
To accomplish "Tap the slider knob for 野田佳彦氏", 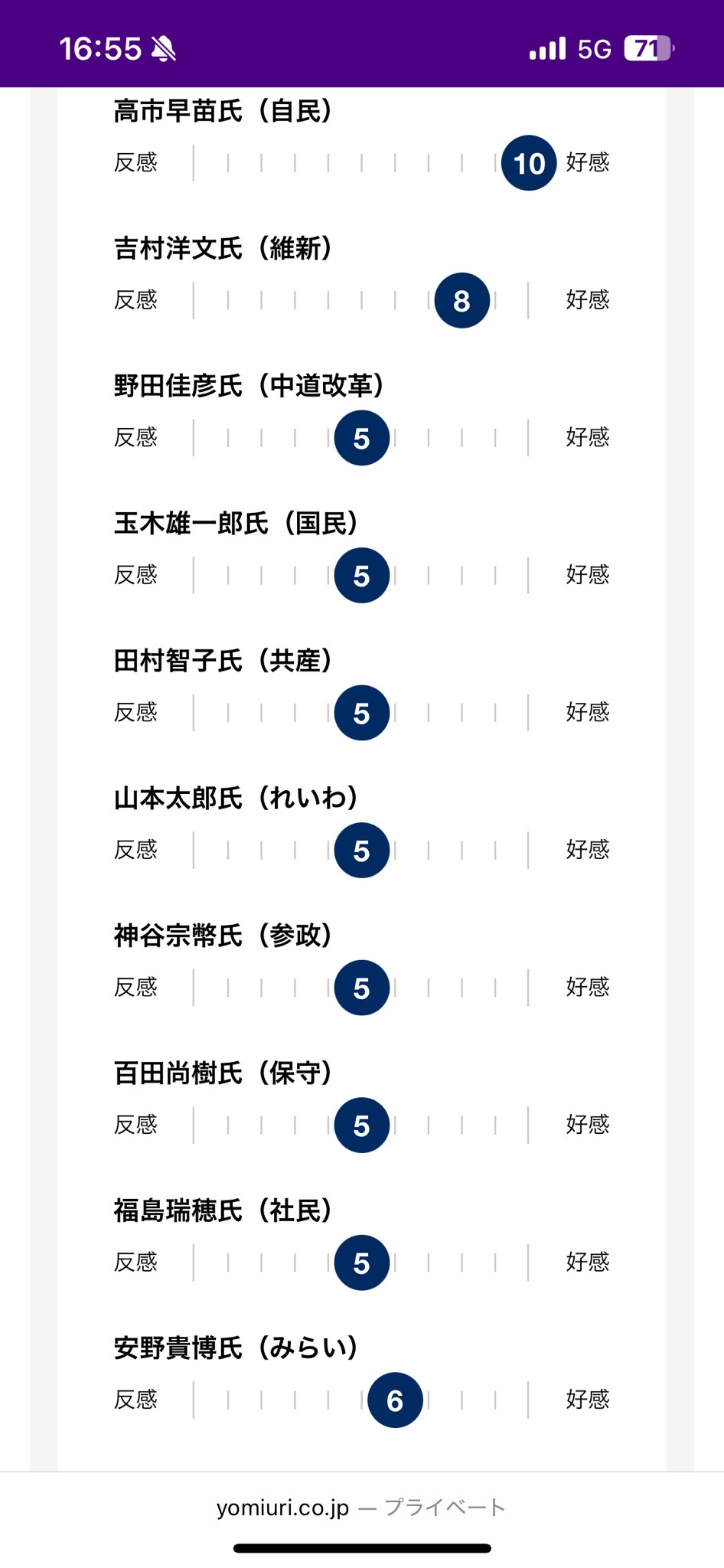I will pos(362,438).
